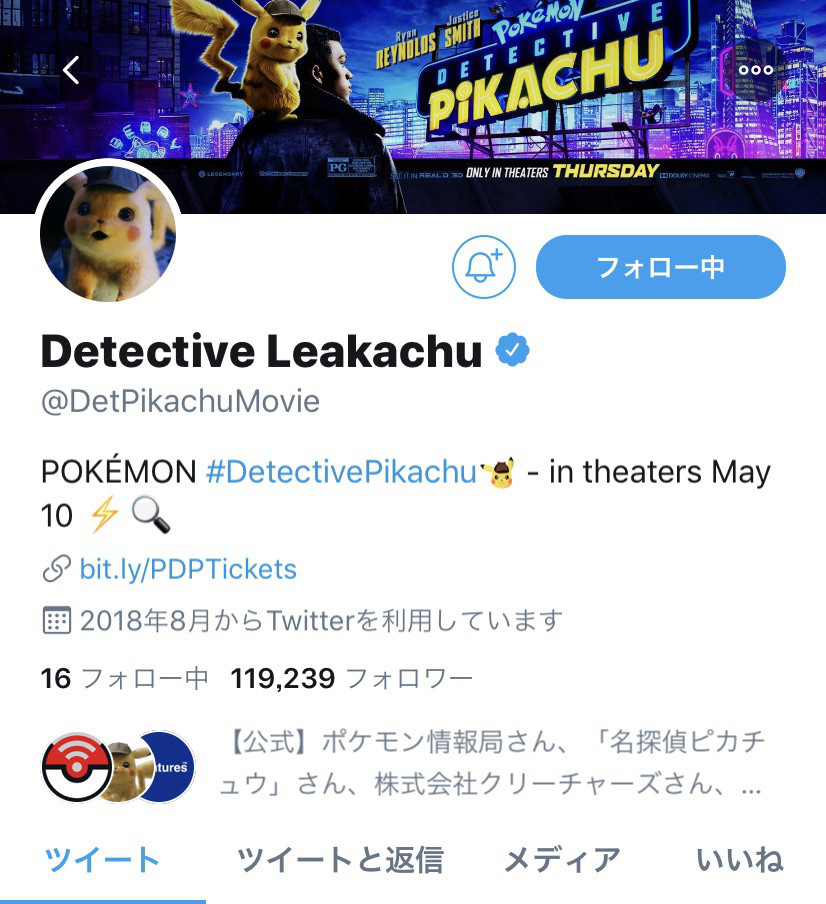
Task: Open the Detective Pikachu profile picture
Action: [108, 234]
